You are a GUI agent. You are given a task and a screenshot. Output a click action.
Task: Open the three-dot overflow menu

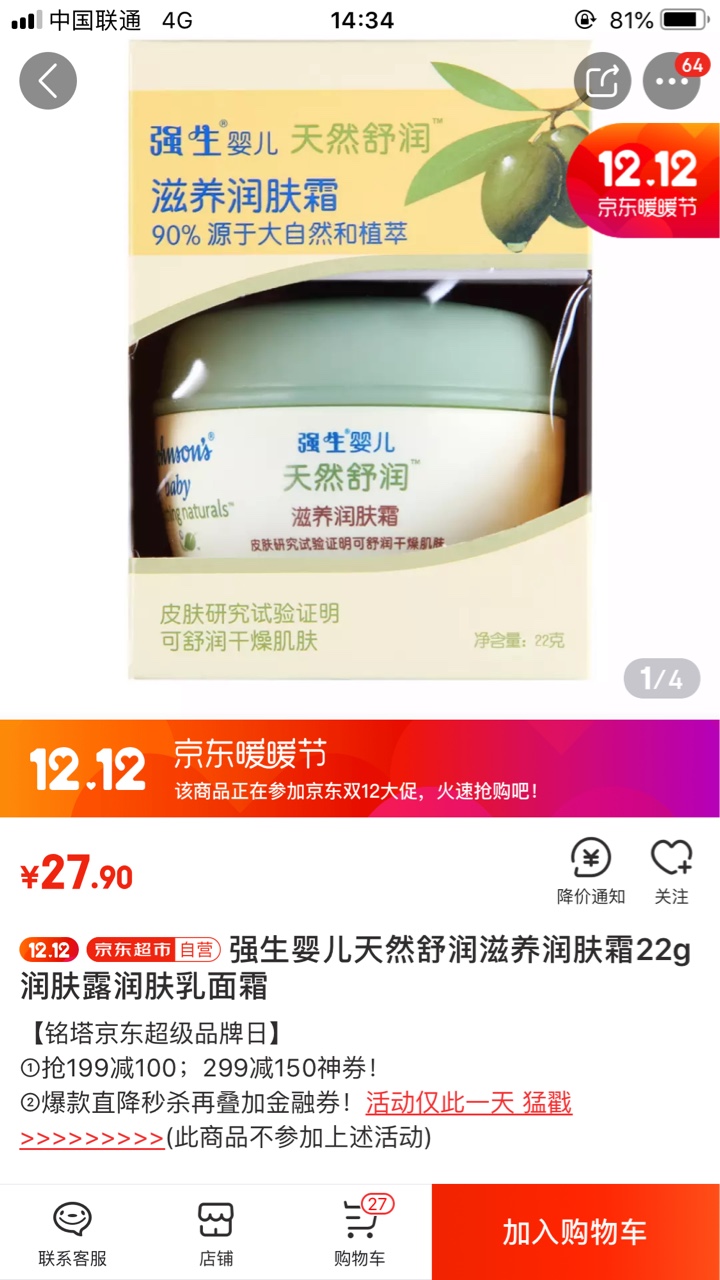click(x=672, y=80)
